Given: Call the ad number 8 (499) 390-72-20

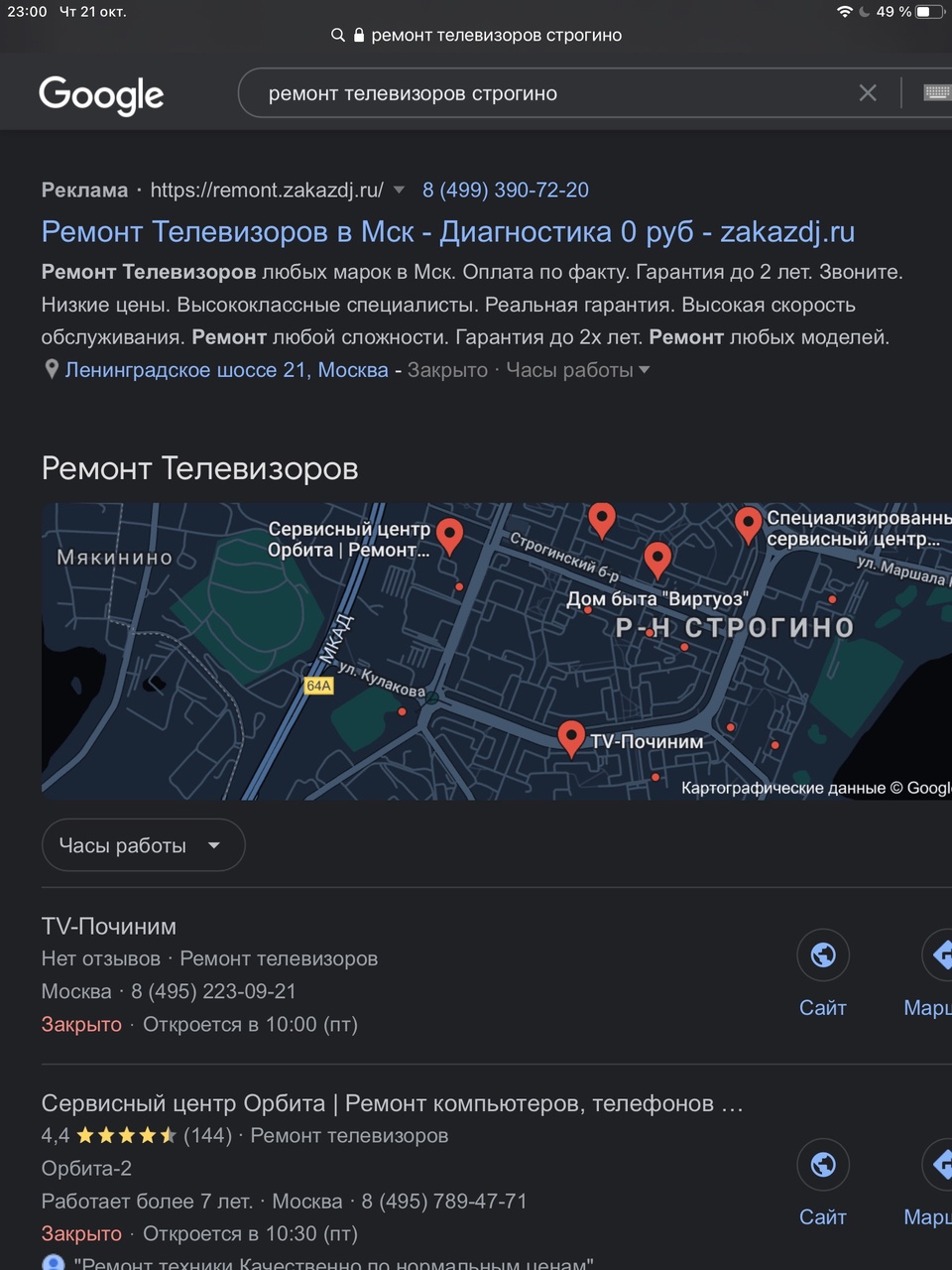Looking at the screenshot, I should tap(506, 190).
